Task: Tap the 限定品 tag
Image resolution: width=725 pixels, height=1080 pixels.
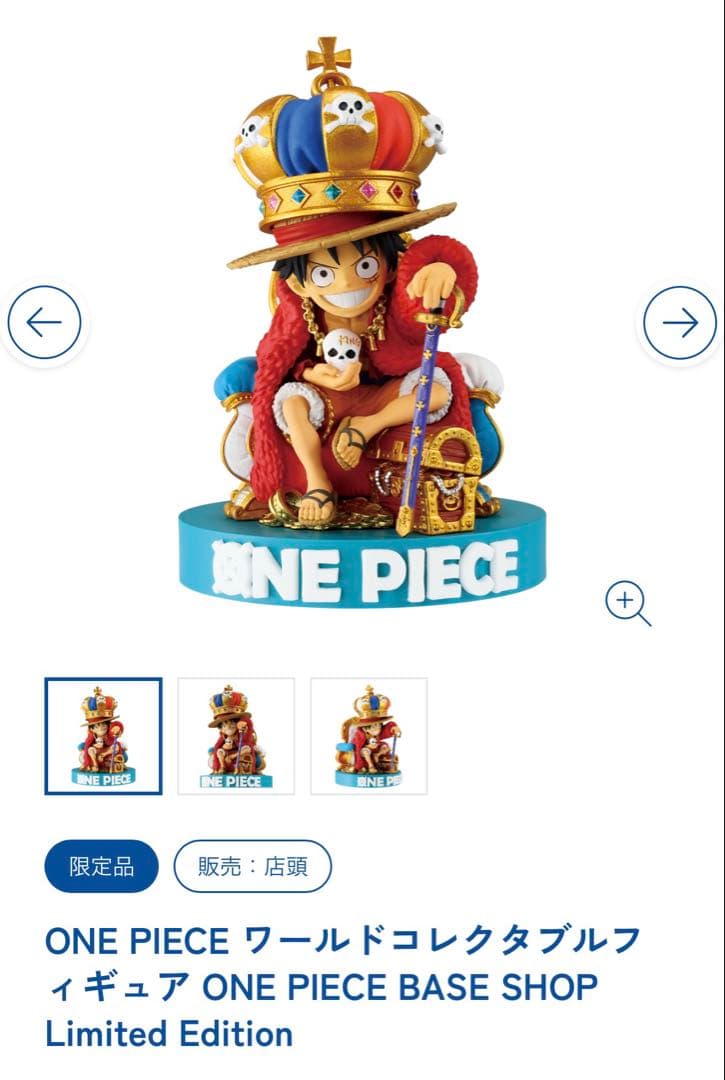Action: tap(102, 866)
